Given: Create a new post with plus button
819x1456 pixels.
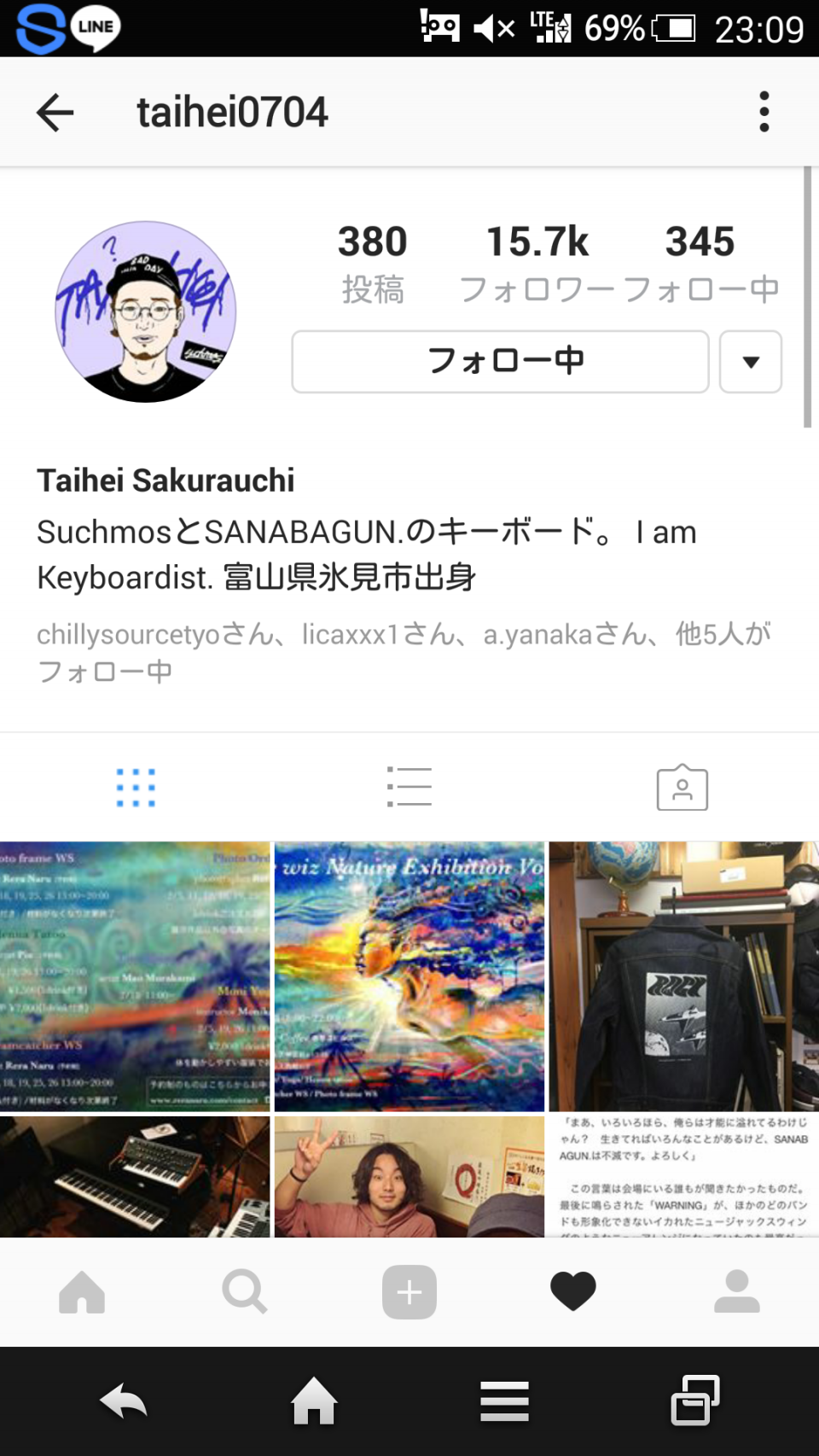Looking at the screenshot, I should (409, 1292).
